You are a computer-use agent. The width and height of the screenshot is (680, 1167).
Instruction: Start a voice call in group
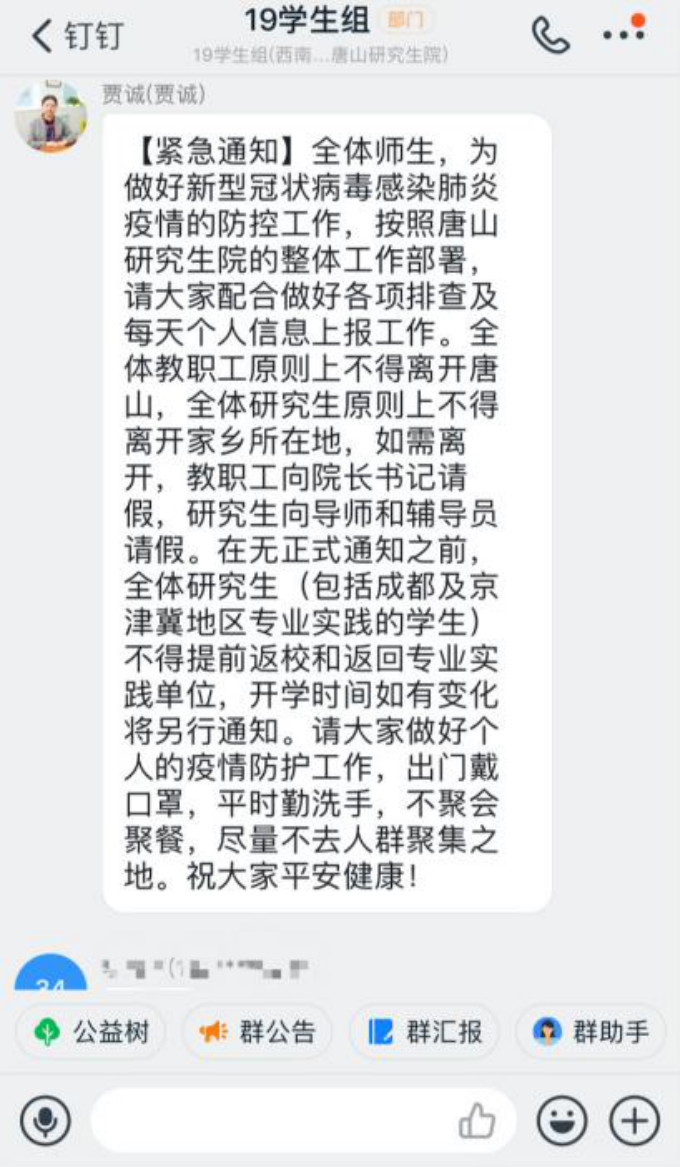549,36
